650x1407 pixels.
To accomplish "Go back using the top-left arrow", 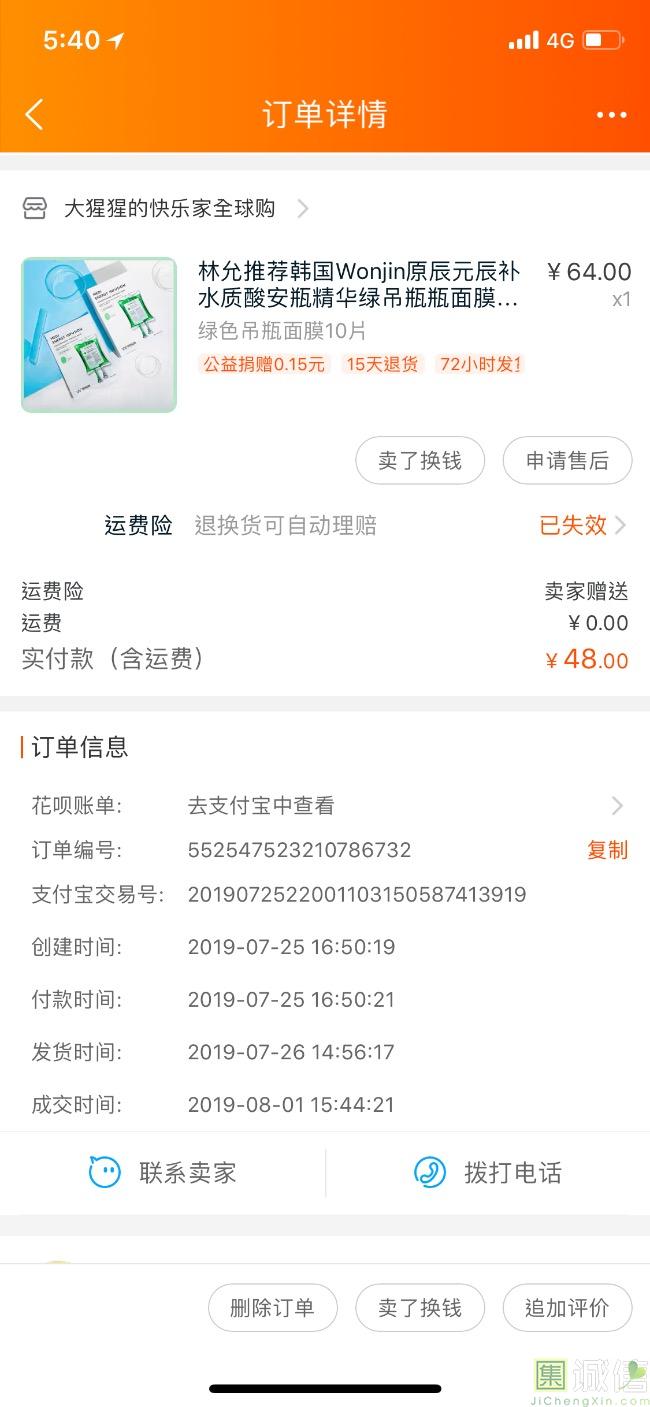I will [x=34, y=114].
